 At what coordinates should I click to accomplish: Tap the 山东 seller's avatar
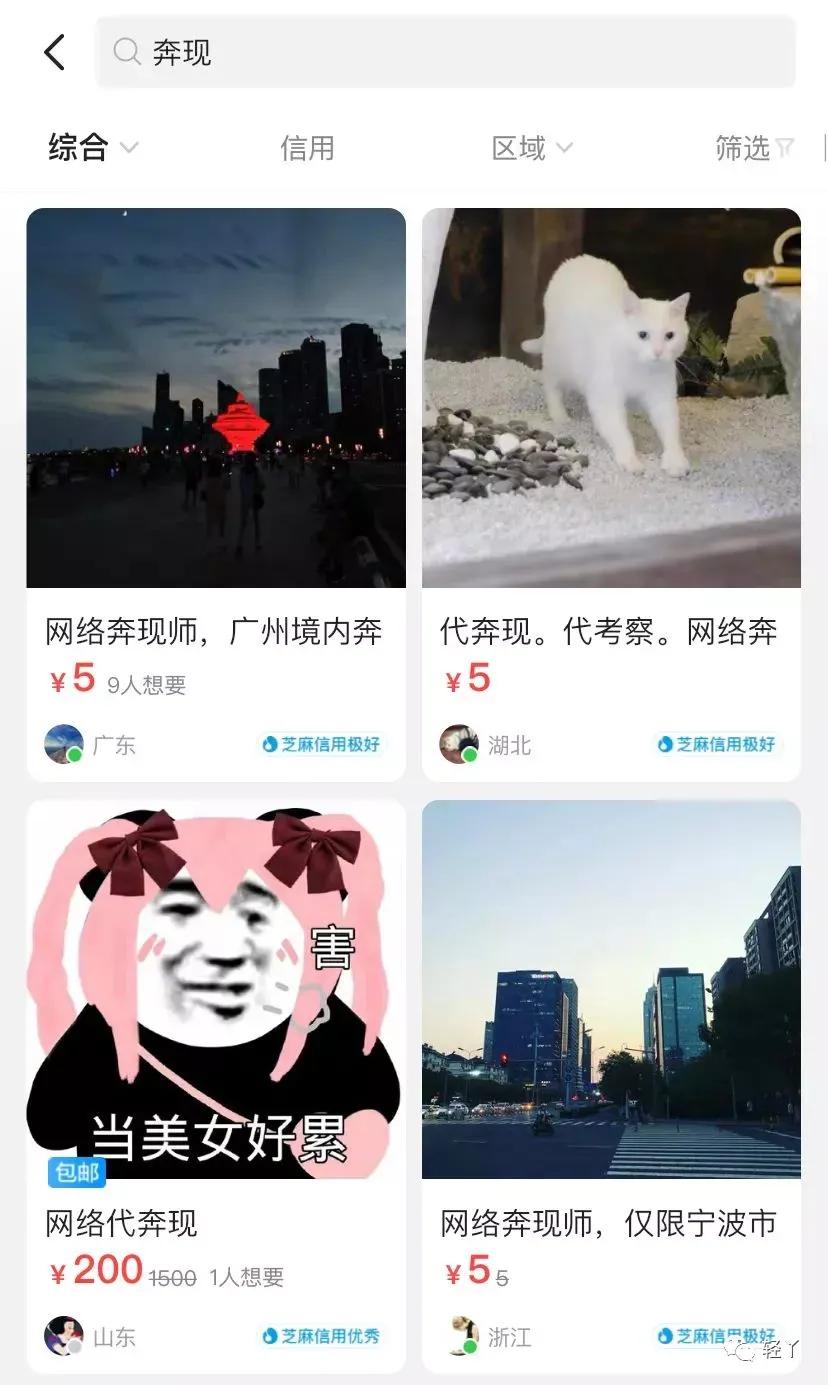point(62,1336)
